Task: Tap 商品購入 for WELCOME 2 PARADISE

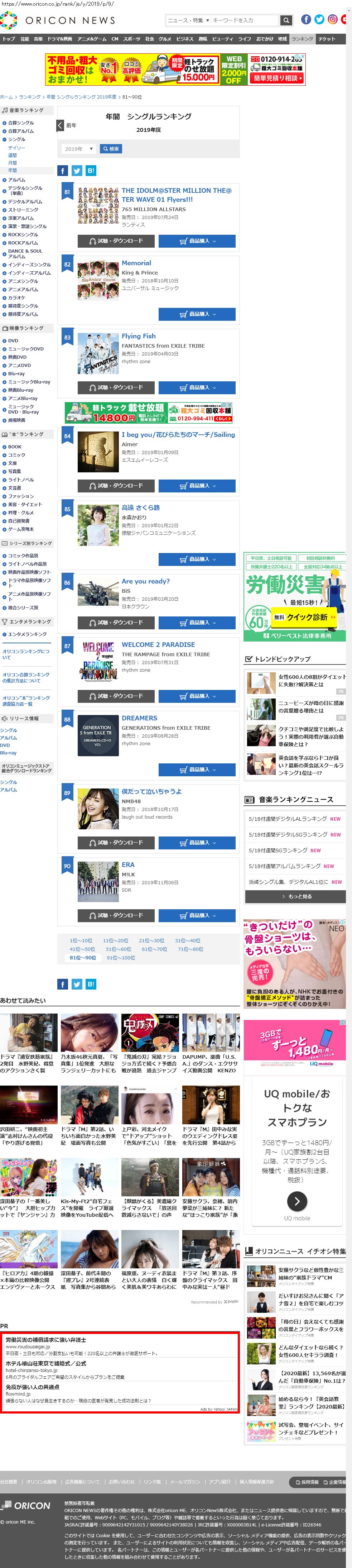Action: [x=197, y=696]
